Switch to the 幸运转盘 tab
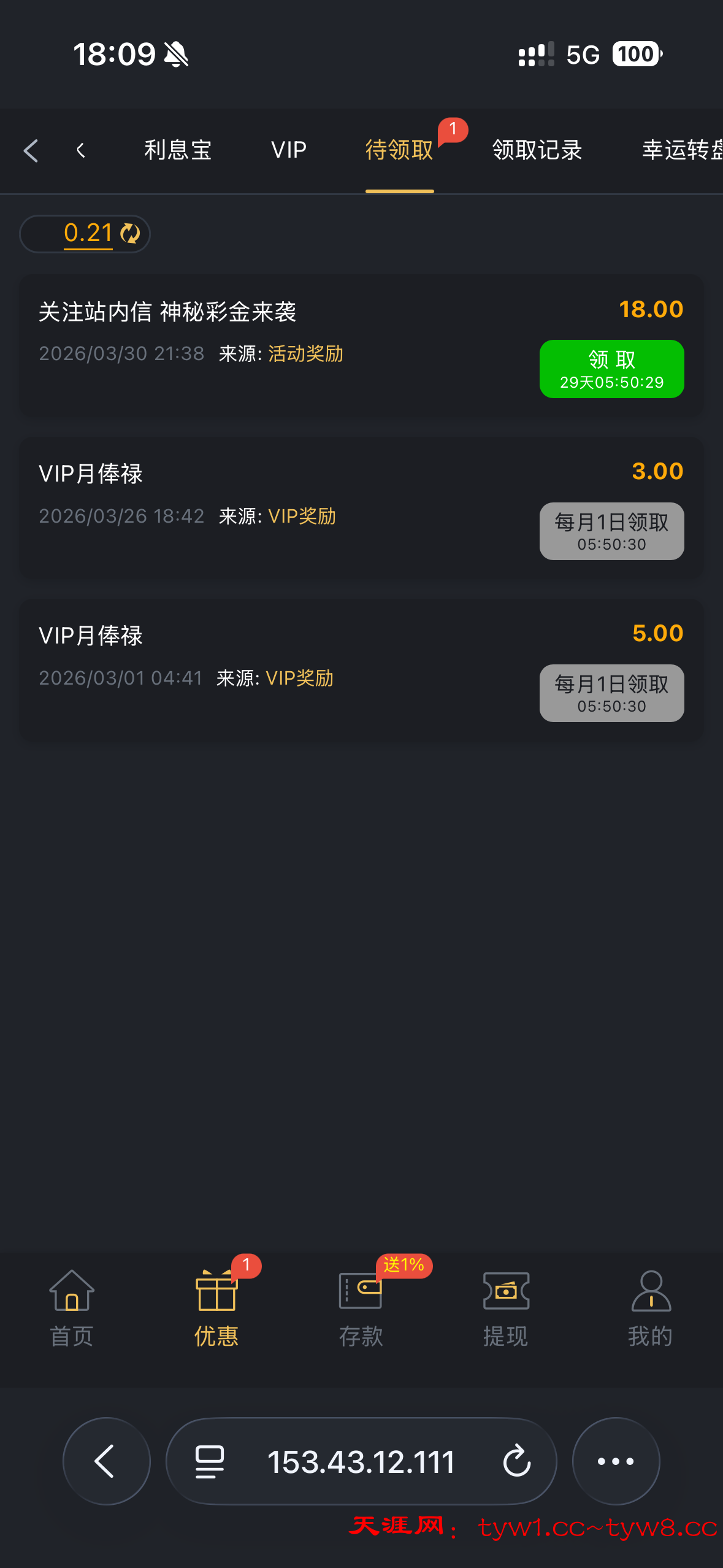 click(682, 150)
